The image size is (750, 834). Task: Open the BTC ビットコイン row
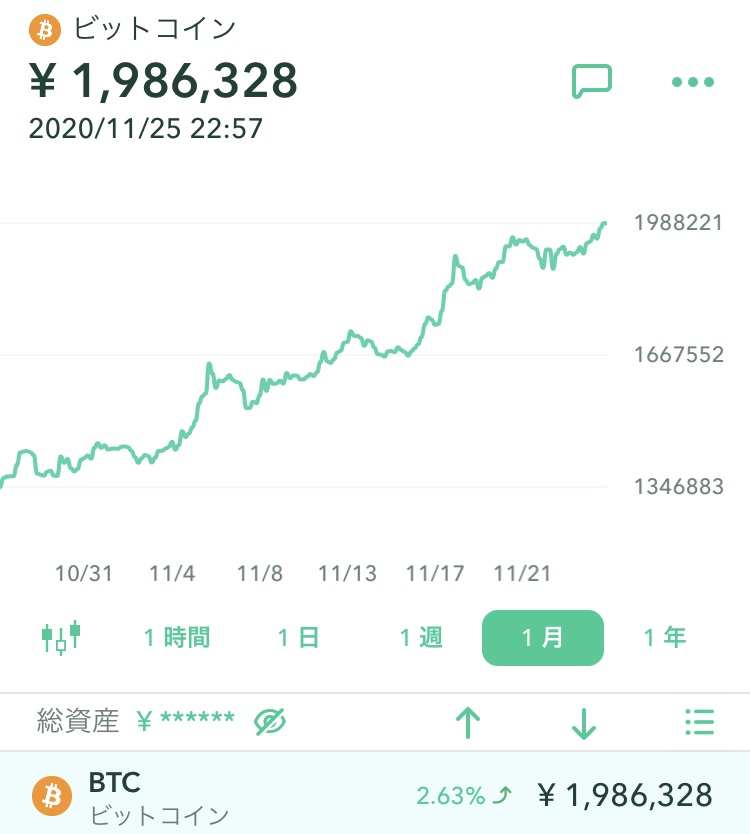click(x=375, y=796)
